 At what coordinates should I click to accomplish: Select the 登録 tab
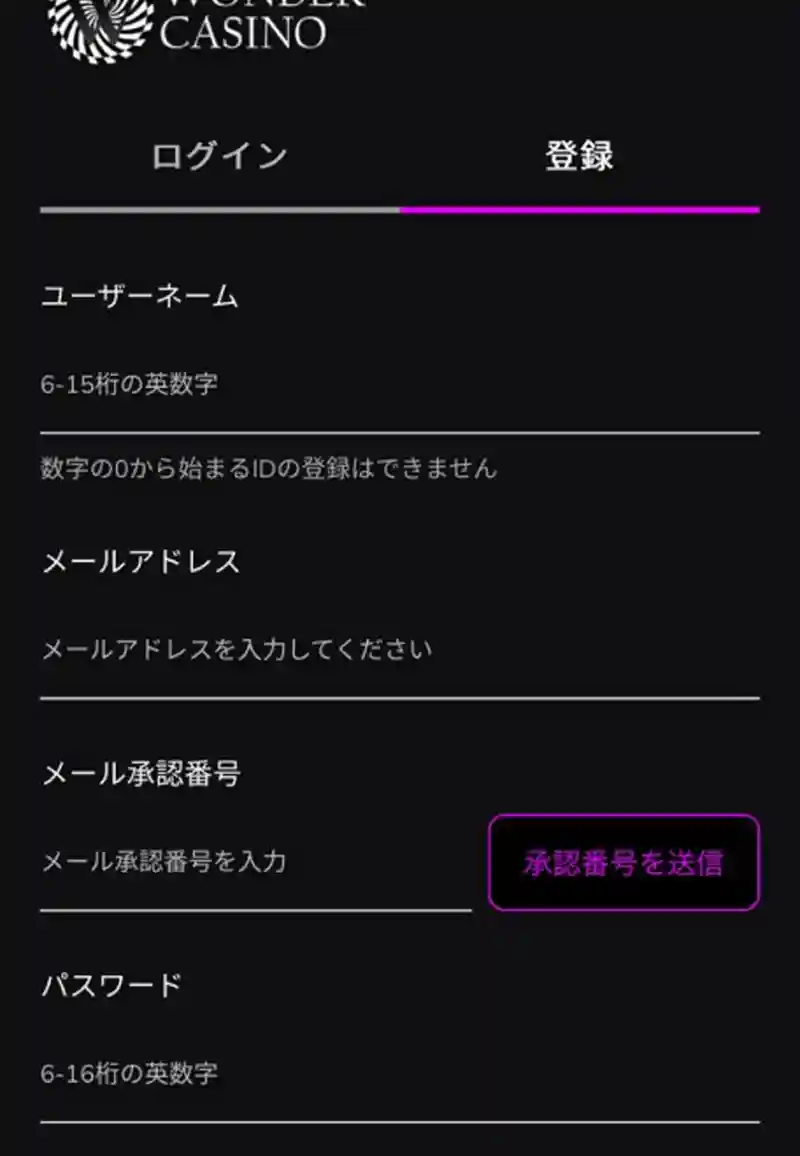[579, 157]
